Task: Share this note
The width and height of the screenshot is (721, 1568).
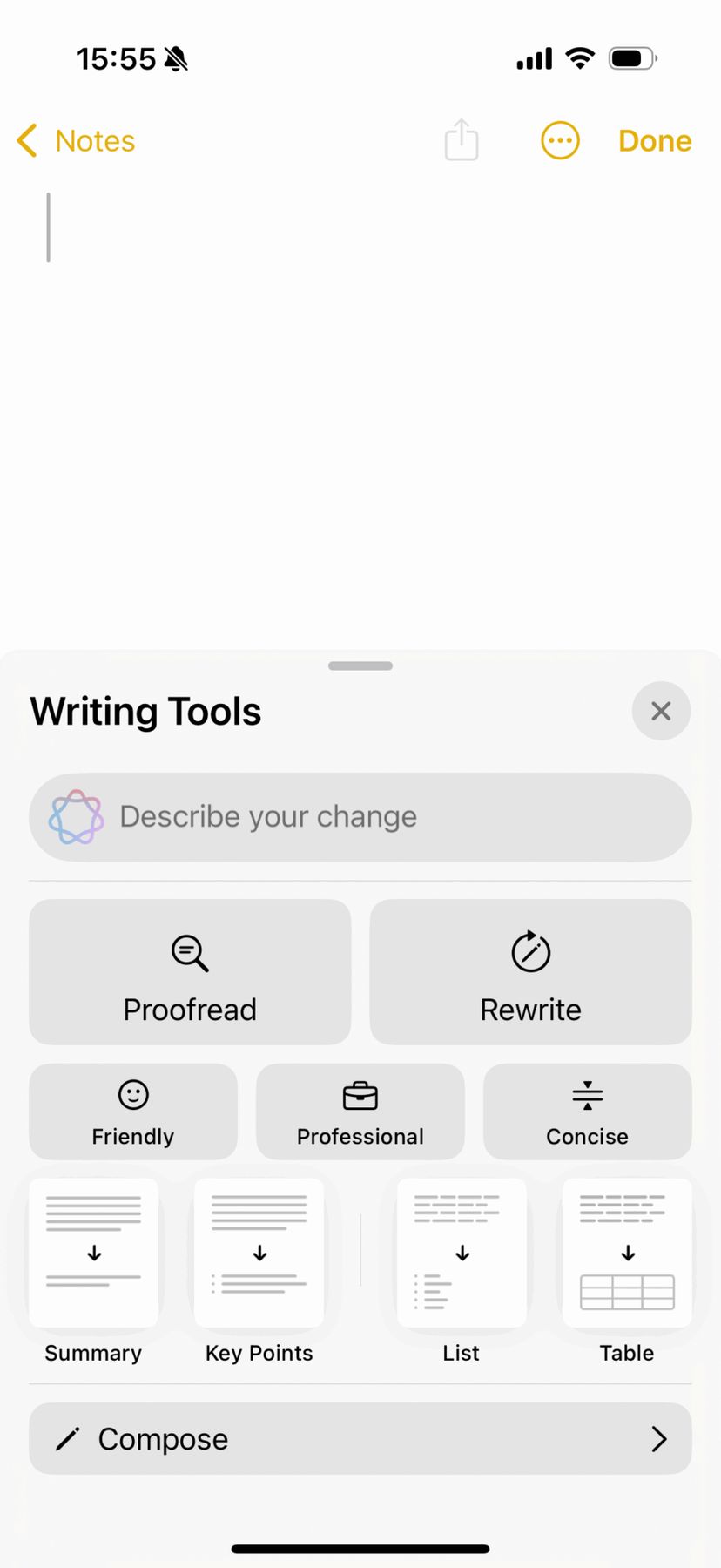Action: coord(462,140)
